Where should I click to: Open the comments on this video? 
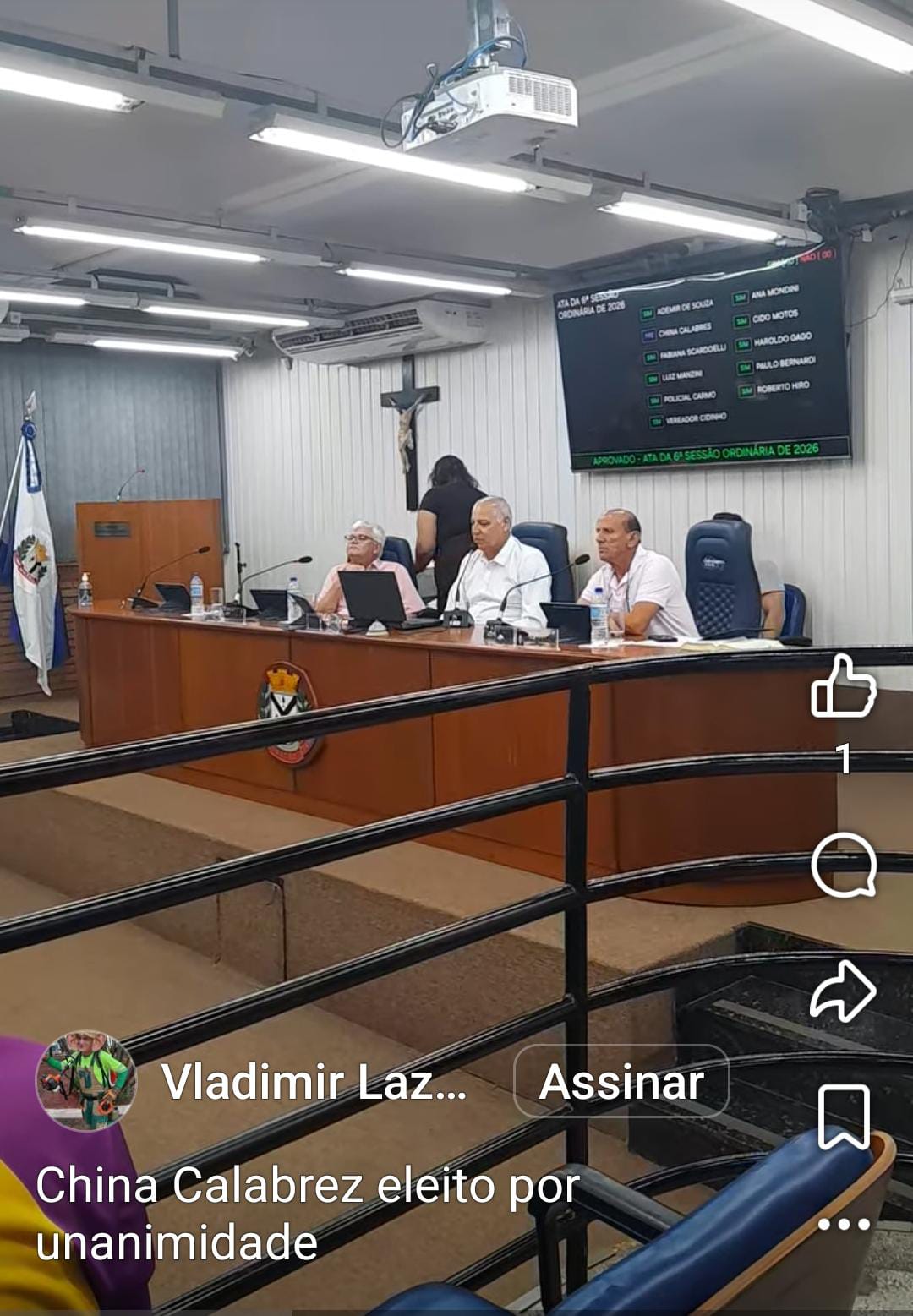[x=843, y=864]
